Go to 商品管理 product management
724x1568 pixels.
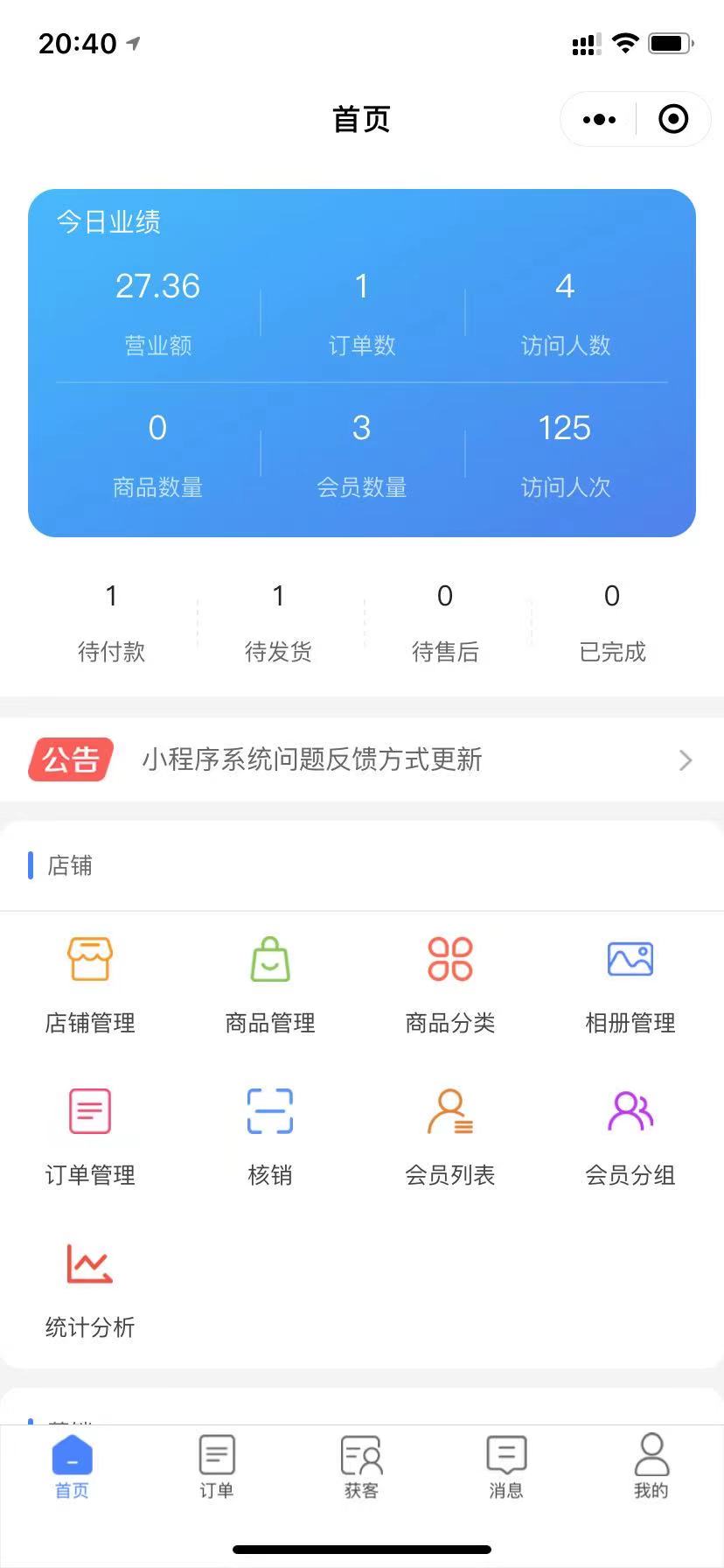click(x=270, y=985)
